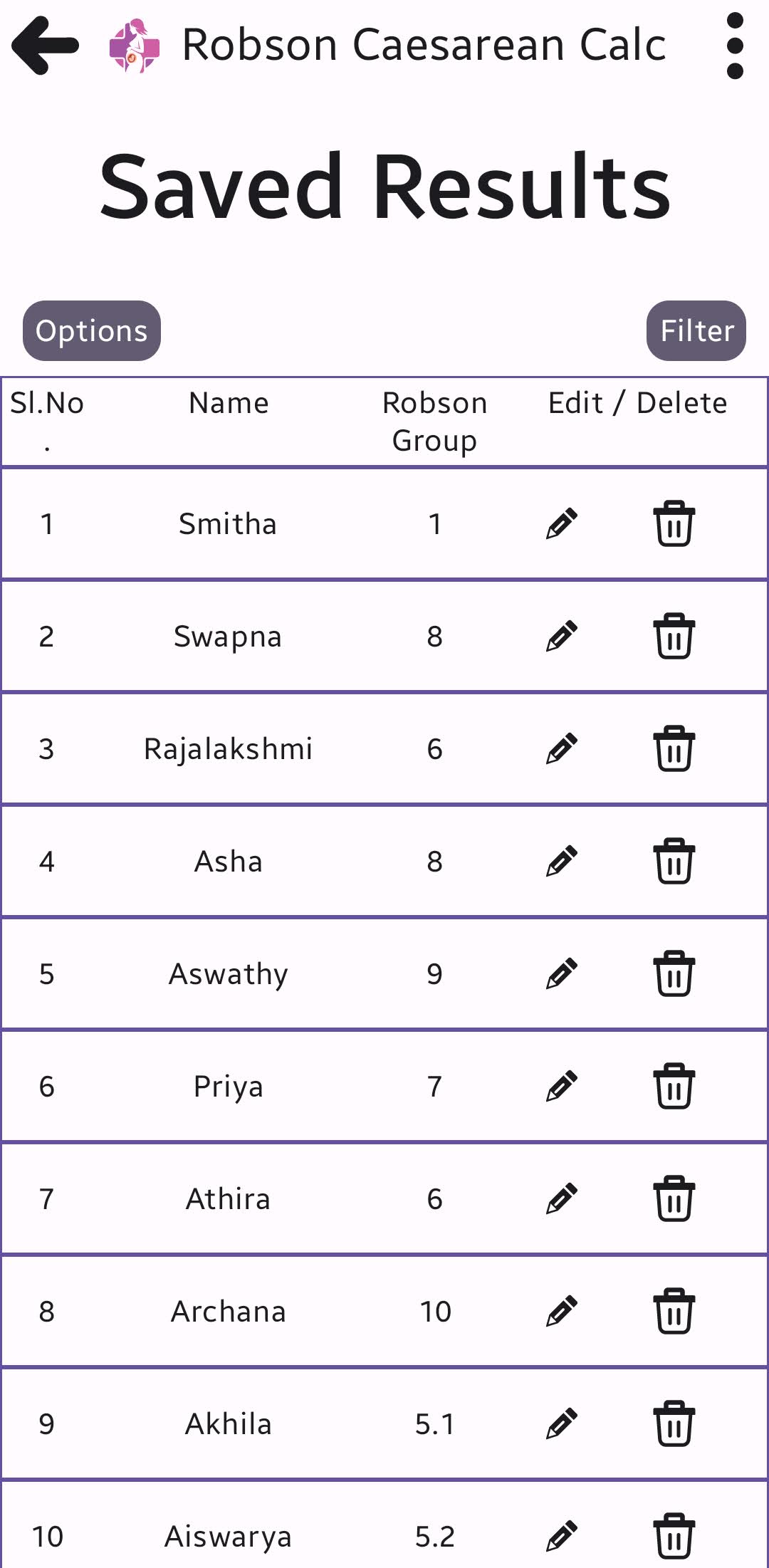Remove Rajalakshmi's record with trash icon
This screenshot has height=1568, width=769.
coord(674,748)
